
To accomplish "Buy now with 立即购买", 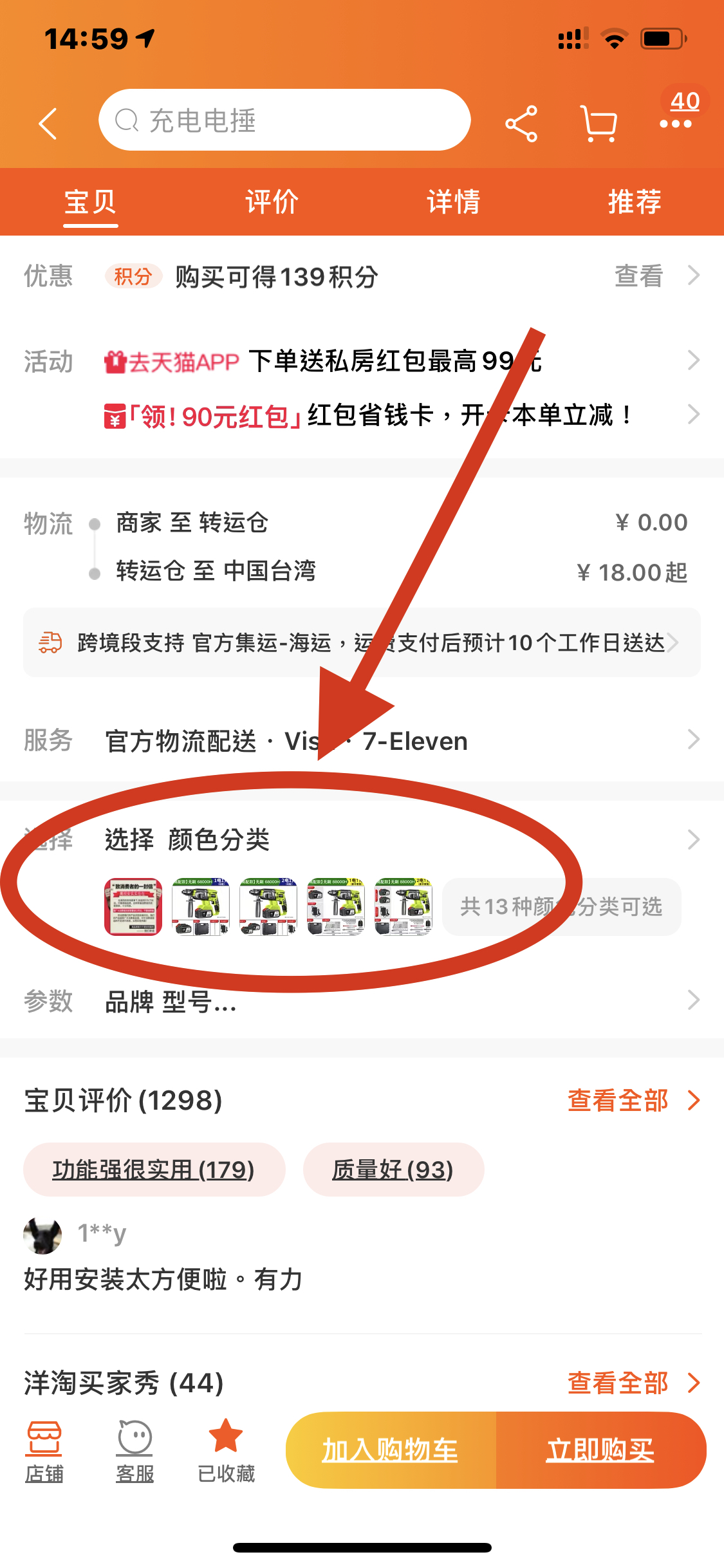I will click(x=600, y=1450).
